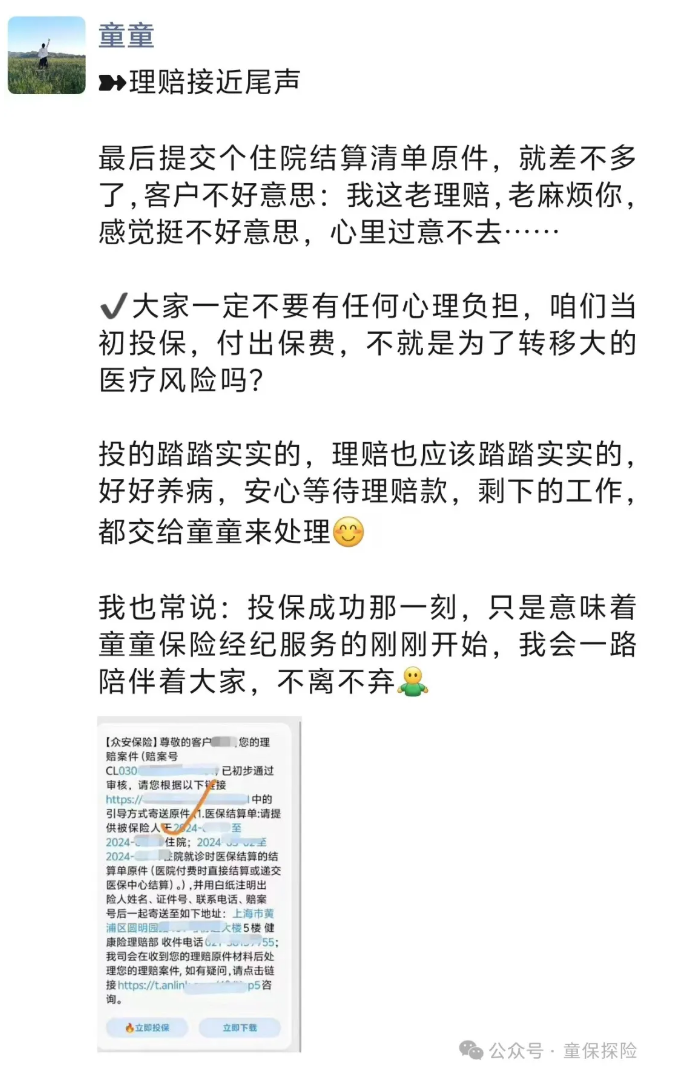The image size is (677, 1079).
Task: Open 童童's profile avatar
Action: (x=47, y=56)
